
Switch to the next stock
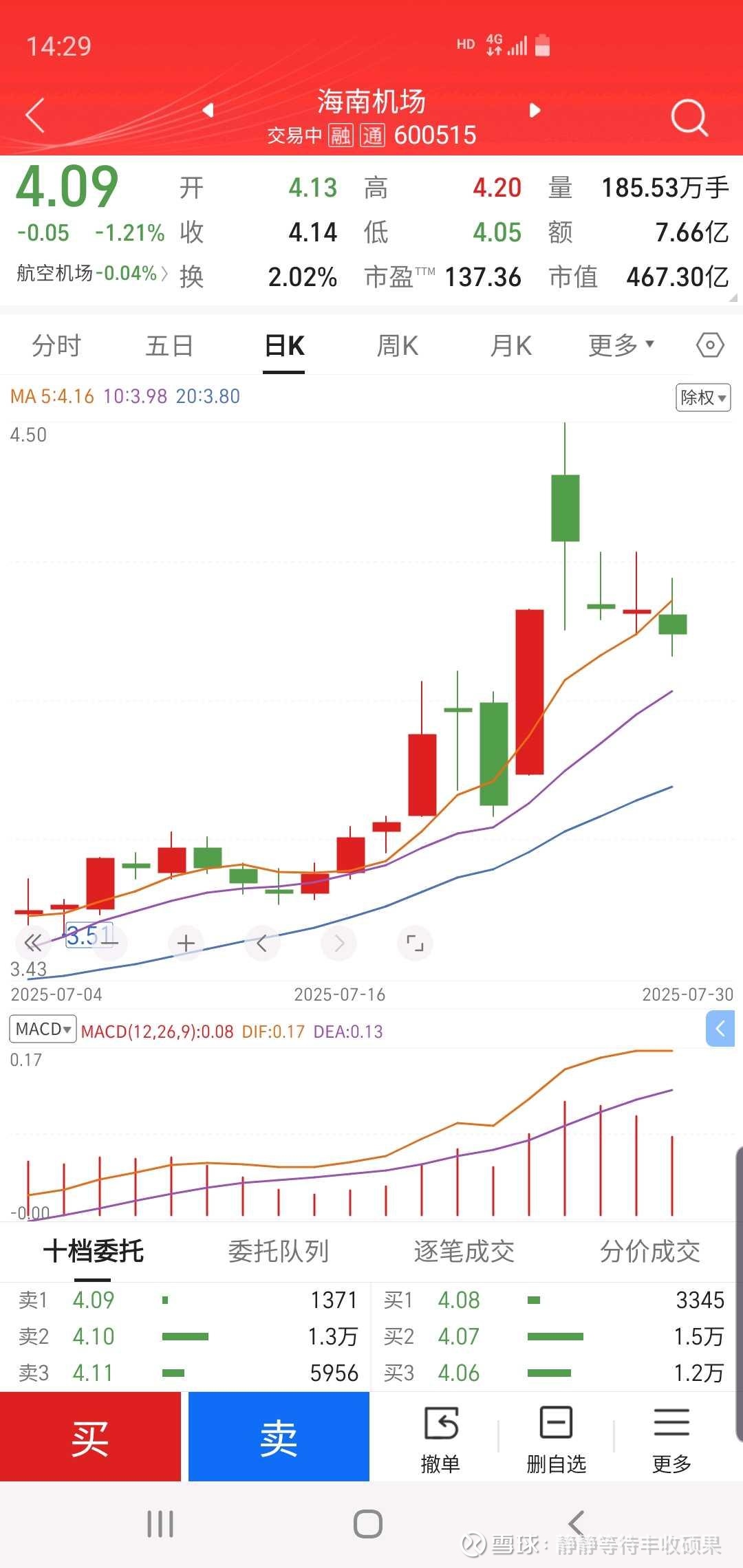pos(535,110)
